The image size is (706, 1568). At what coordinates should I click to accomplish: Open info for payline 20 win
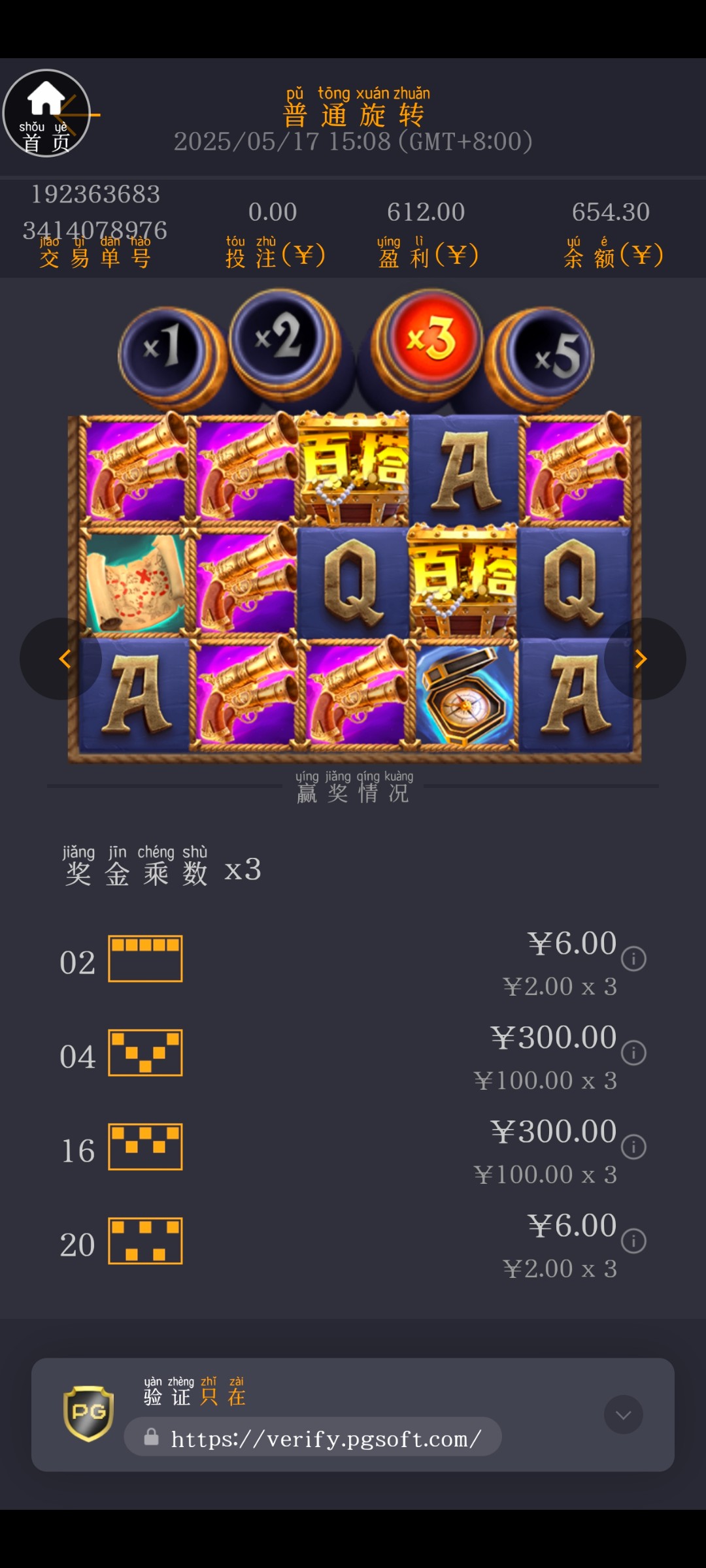coord(633,1241)
